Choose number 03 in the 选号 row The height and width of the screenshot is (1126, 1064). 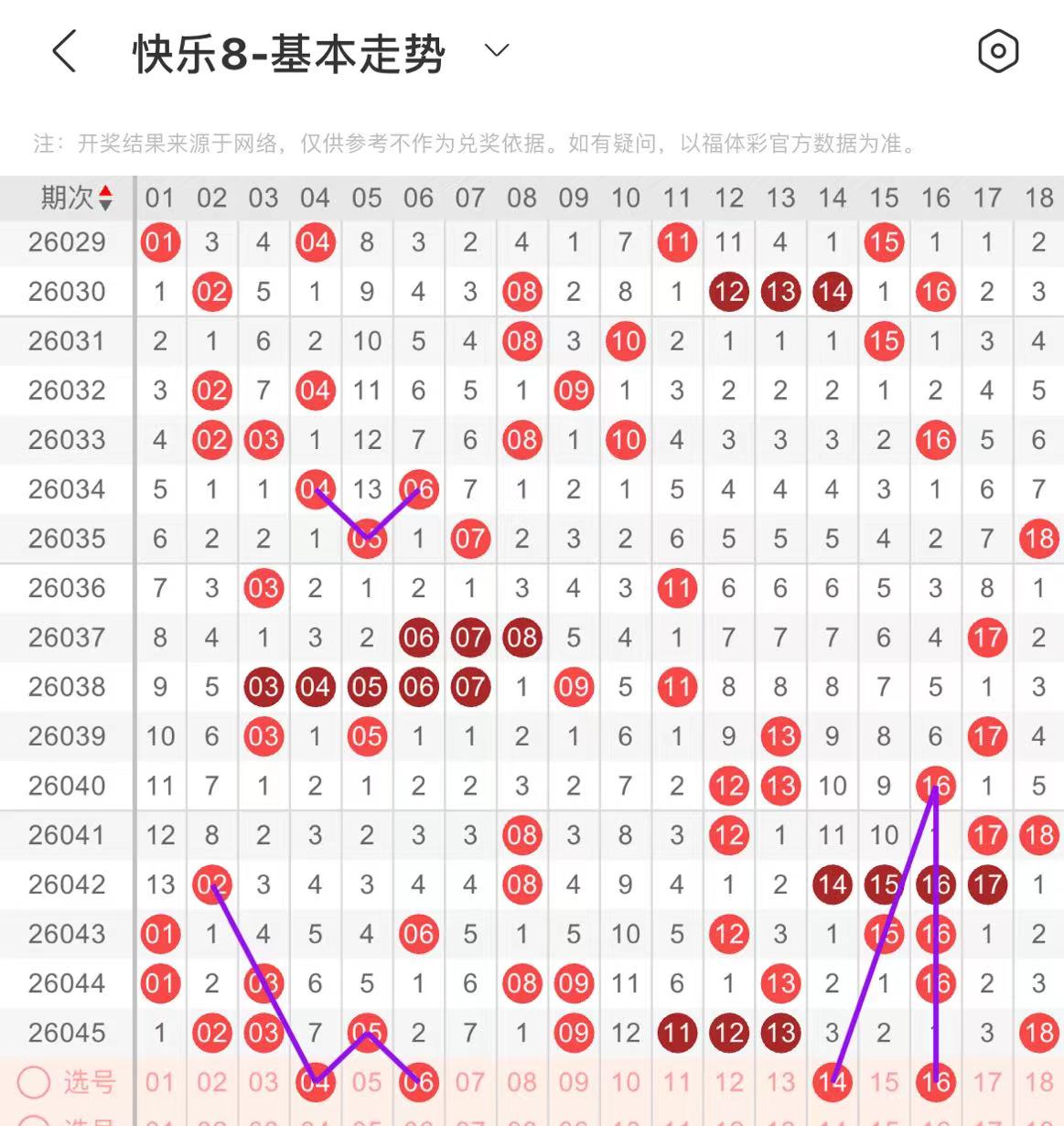click(x=263, y=1082)
